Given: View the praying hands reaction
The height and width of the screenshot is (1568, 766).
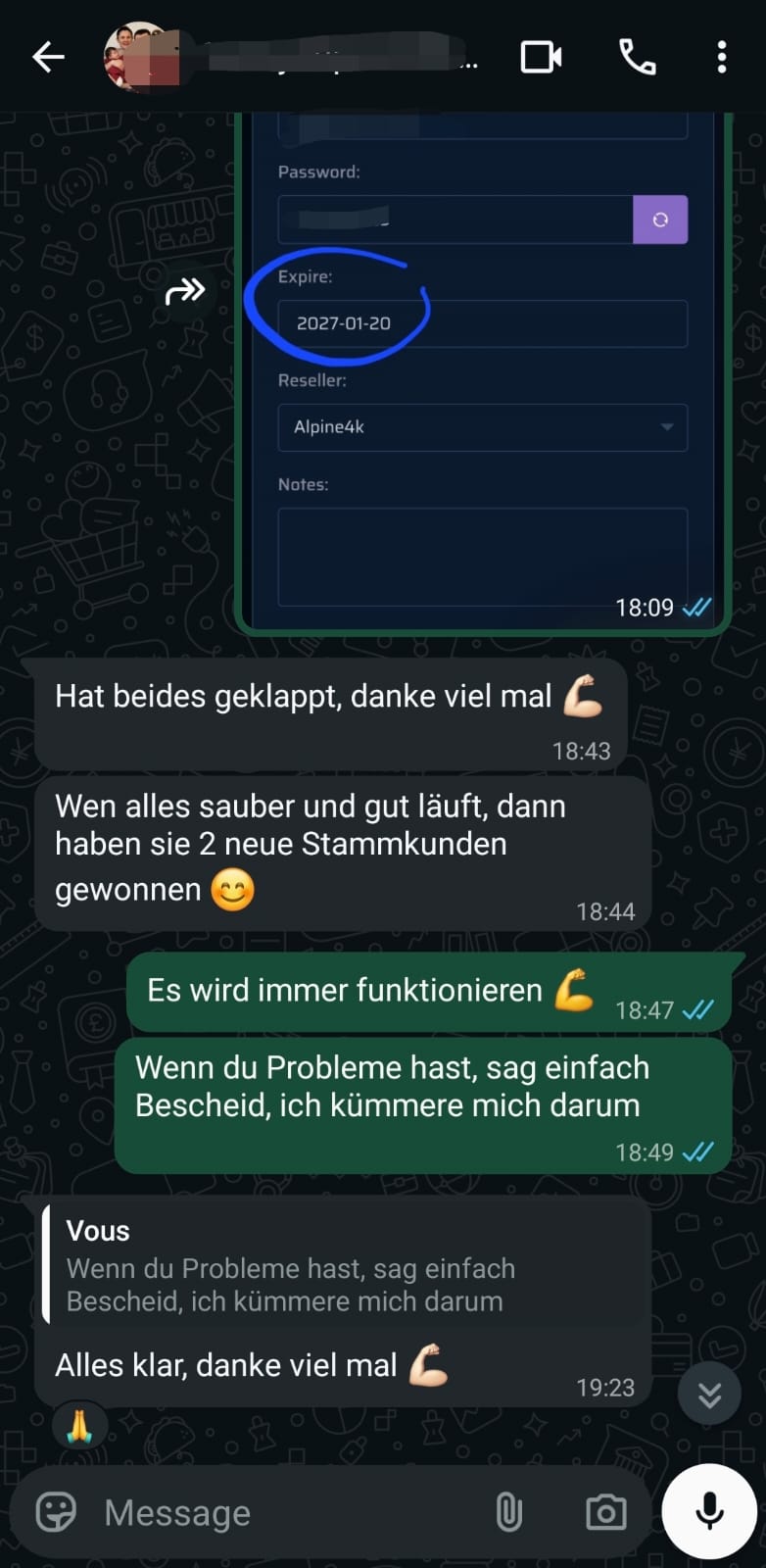Looking at the screenshot, I should (x=79, y=1427).
